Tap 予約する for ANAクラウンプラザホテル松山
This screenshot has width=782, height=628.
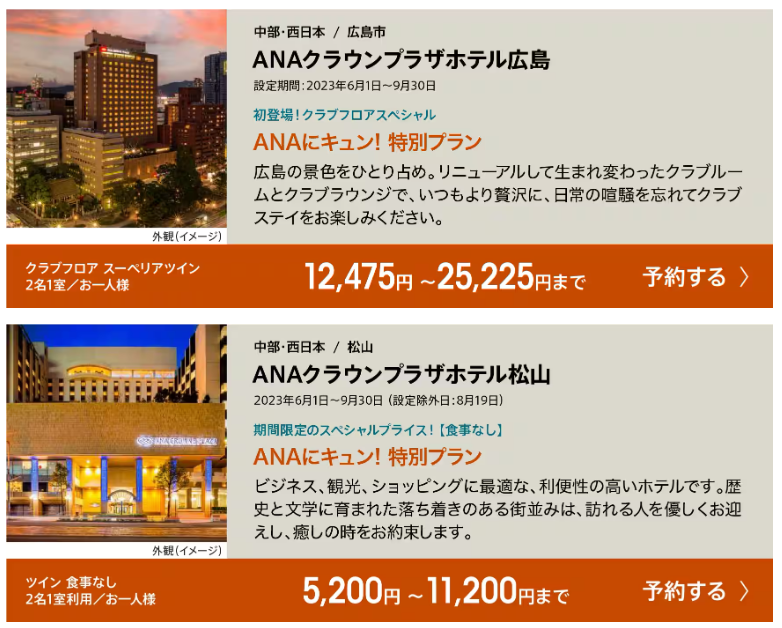695,591
